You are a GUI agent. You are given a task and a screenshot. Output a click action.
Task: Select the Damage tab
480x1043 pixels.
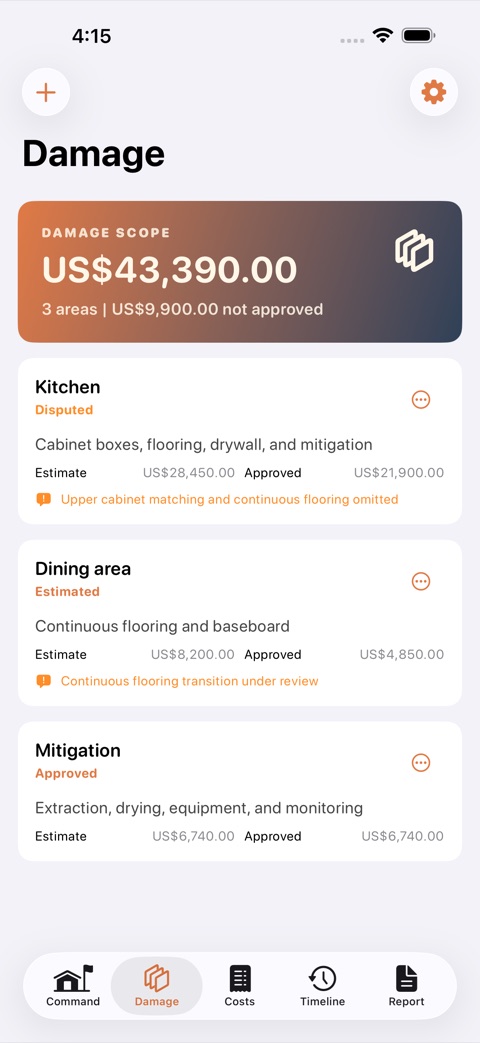(156, 986)
